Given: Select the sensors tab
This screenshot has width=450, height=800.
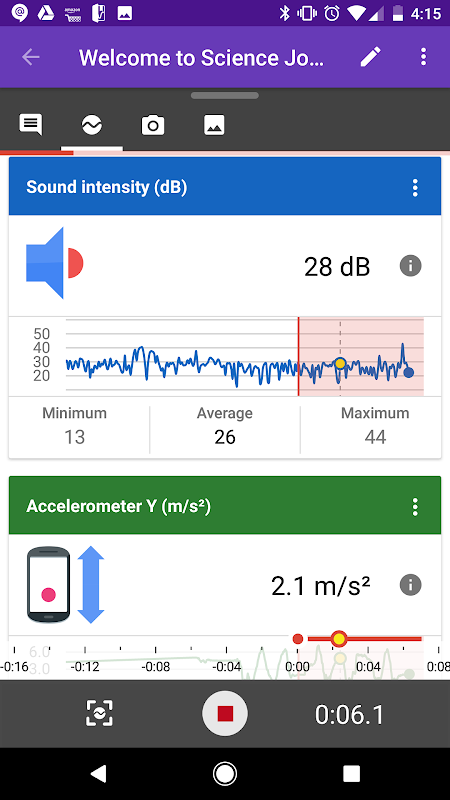Looking at the screenshot, I should (x=92, y=124).
